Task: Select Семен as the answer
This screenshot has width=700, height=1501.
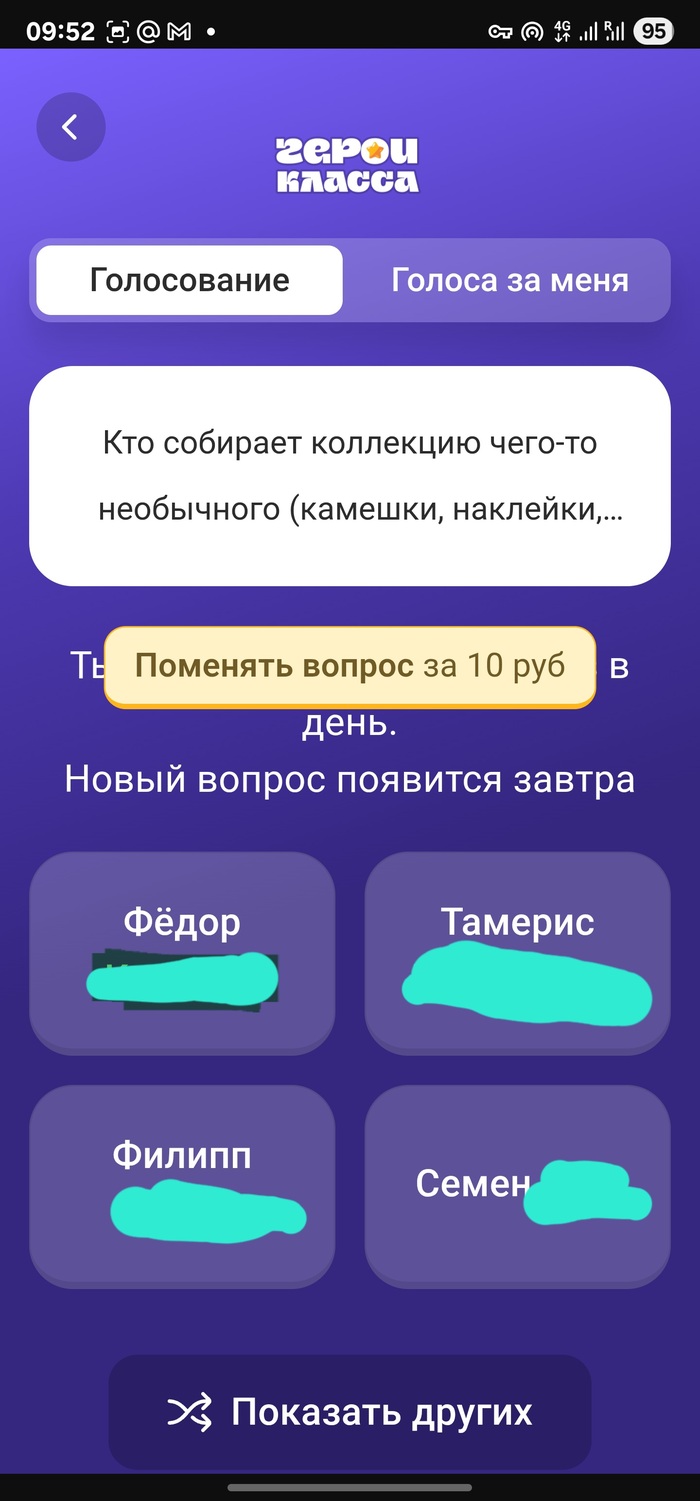Action: click(517, 1185)
